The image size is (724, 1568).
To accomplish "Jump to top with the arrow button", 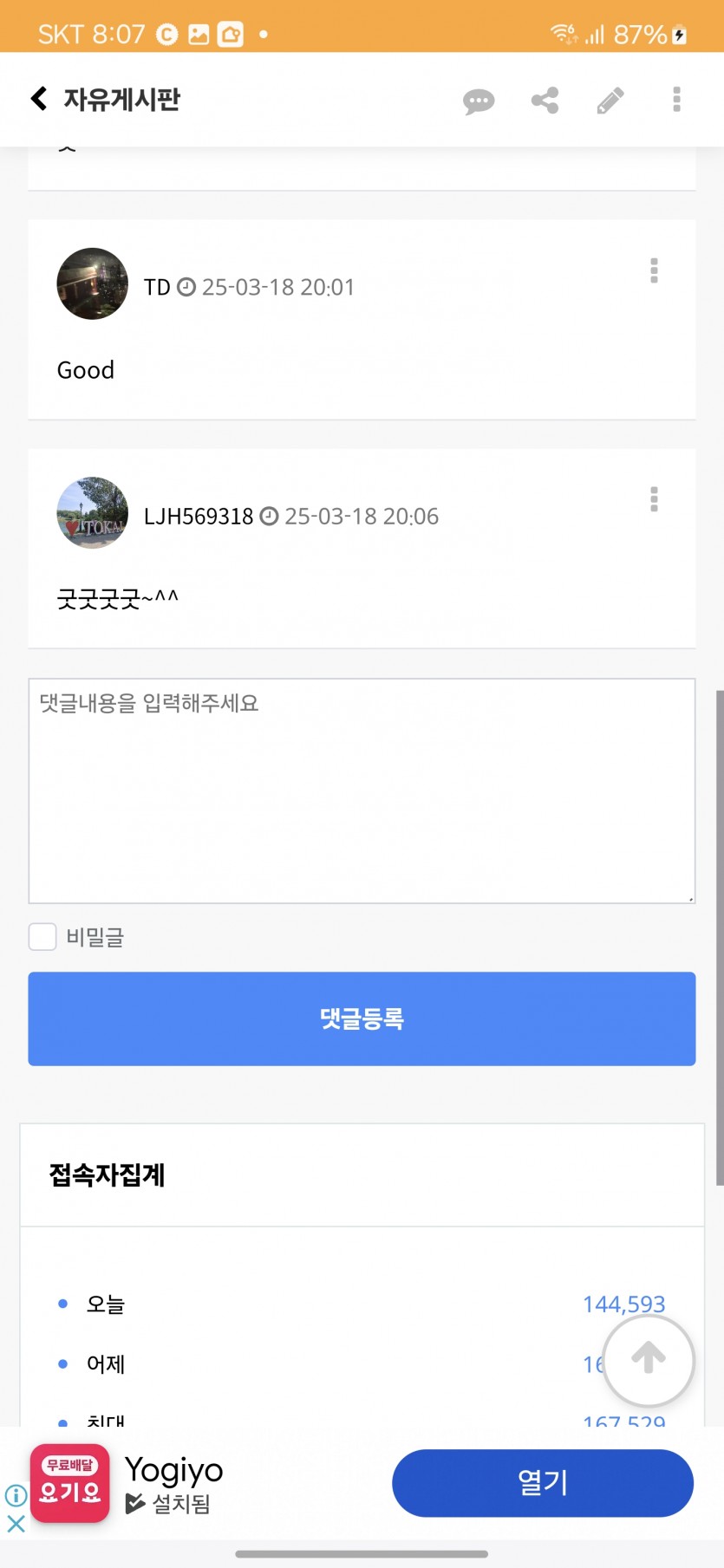I will pyautogui.click(x=649, y=1360).
